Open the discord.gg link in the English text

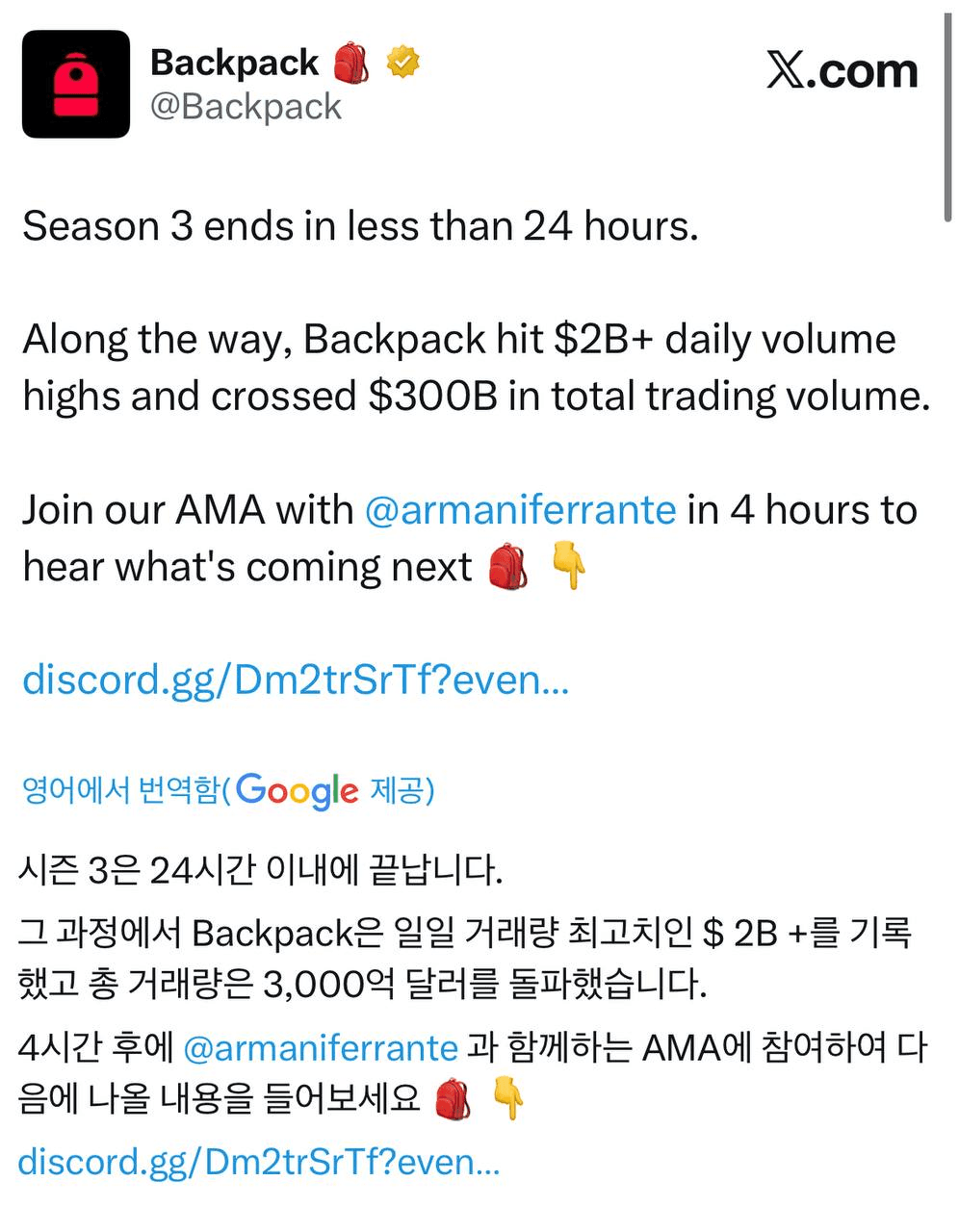click(296, 680)
